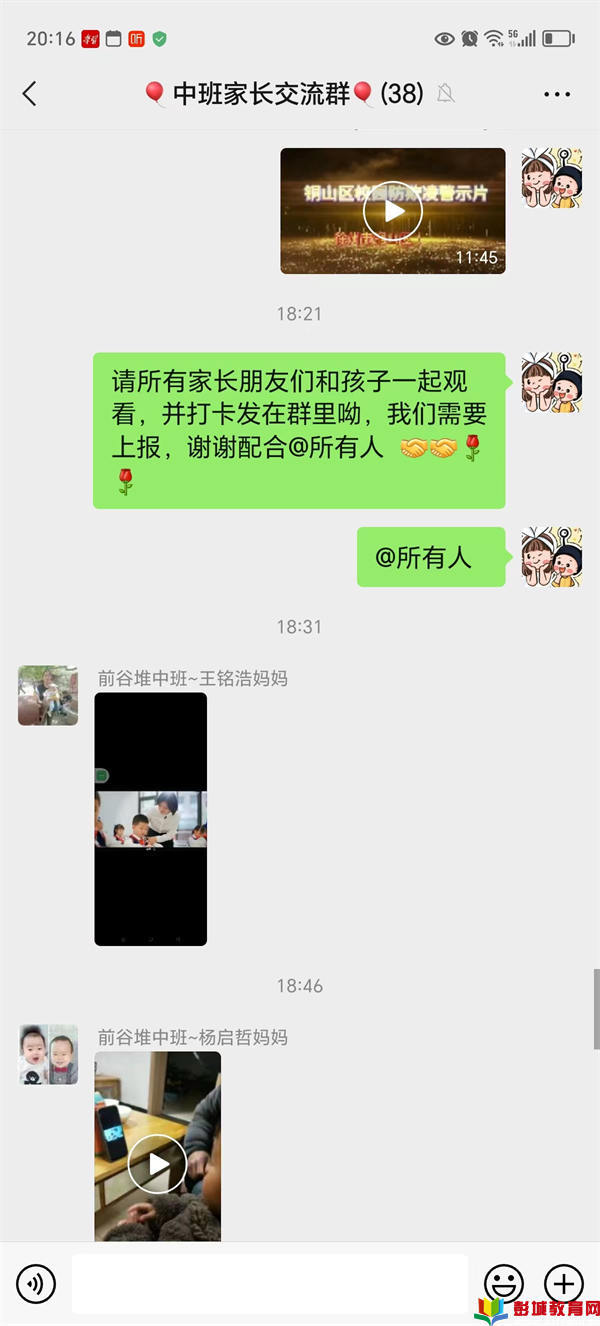The height and width of the screenshot is (1326, 600).
Task: Open the emoji picker
Action: pos(503,1283)
